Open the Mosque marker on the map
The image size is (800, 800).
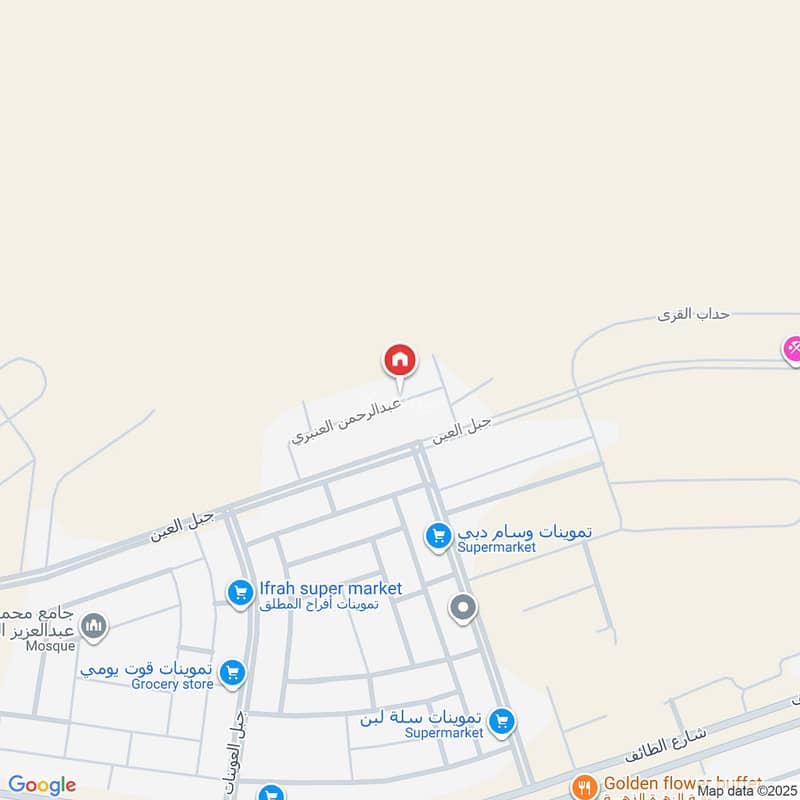tap(94, 627)
